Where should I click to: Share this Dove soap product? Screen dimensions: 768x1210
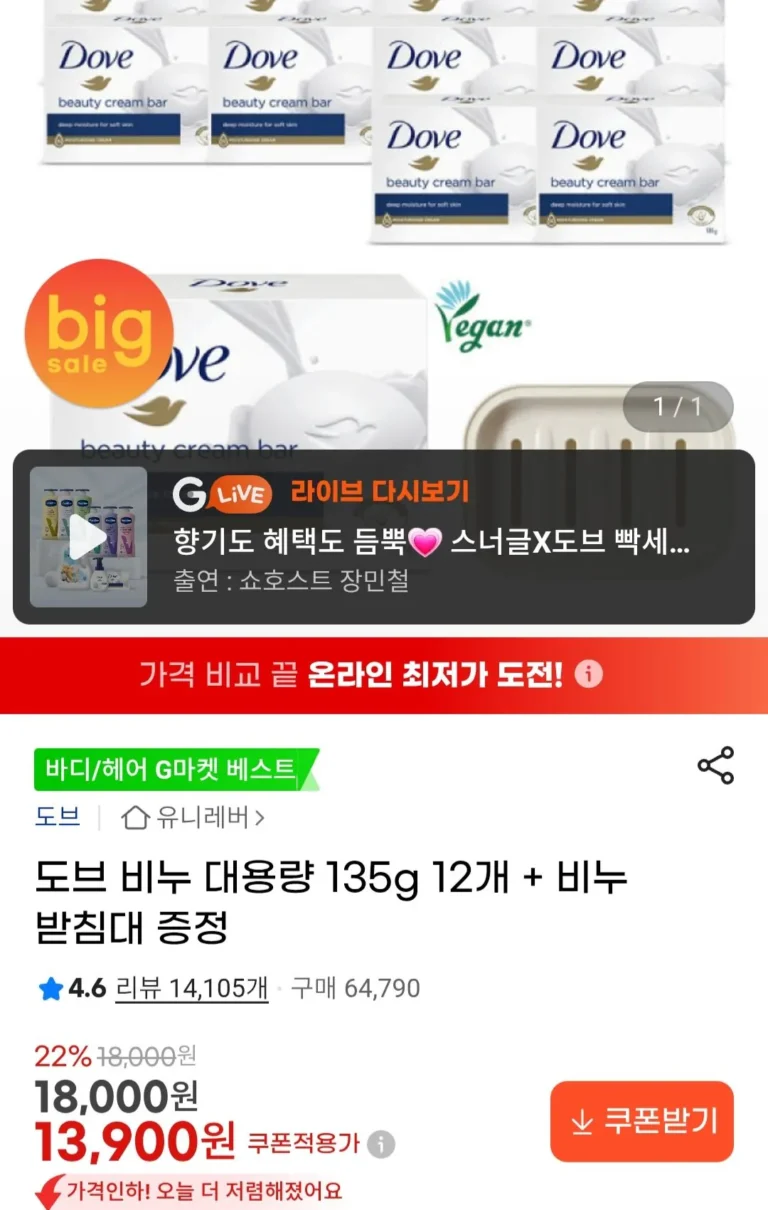(x=715, y=765)
